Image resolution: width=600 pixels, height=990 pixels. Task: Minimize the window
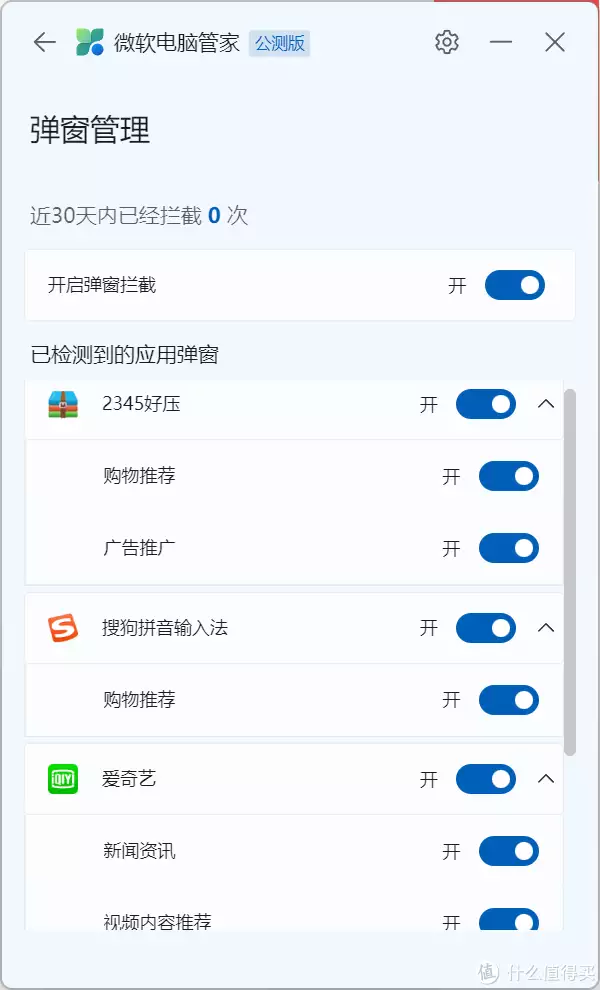(501, 42)
